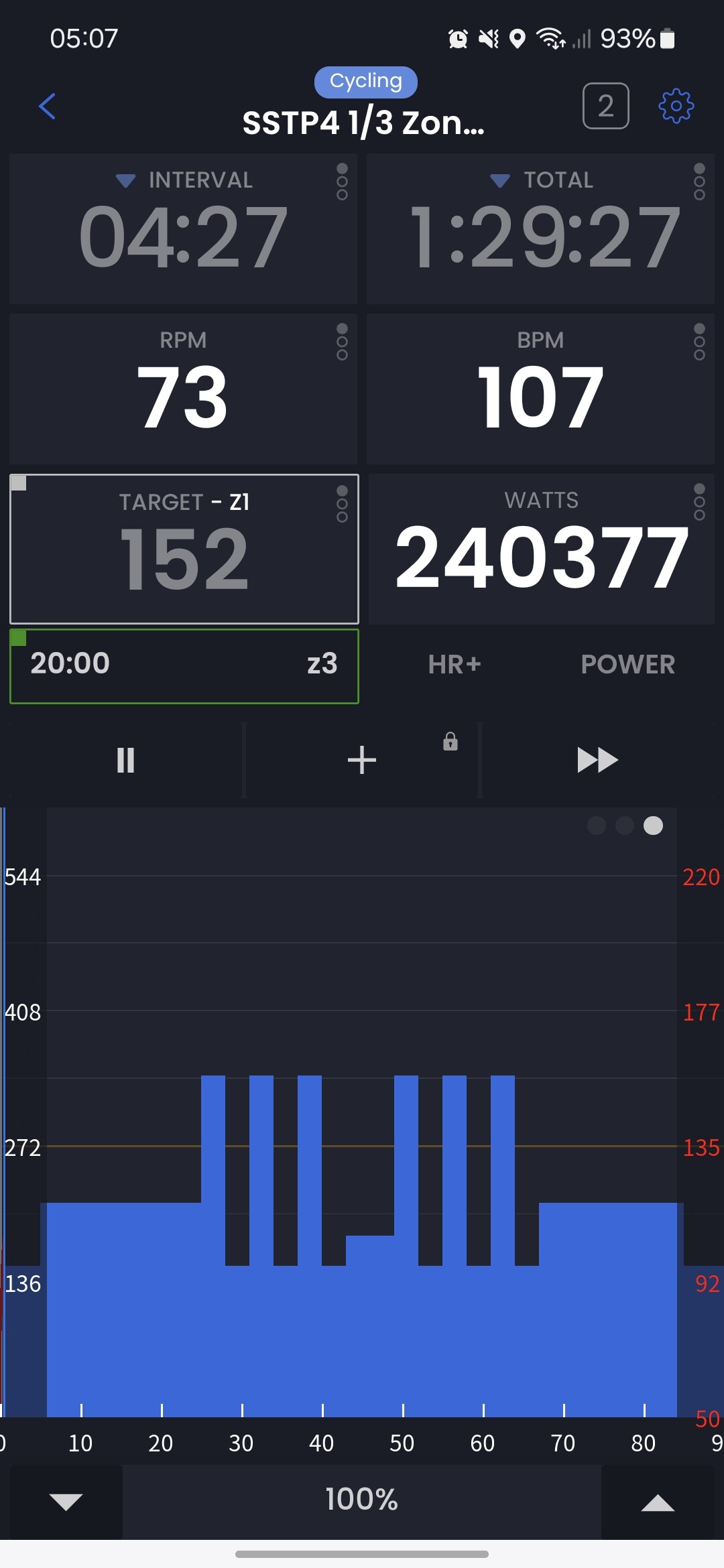724x1568 pixels.
Task: Open the page 2 screen button
Action: [x=605, y=106]
